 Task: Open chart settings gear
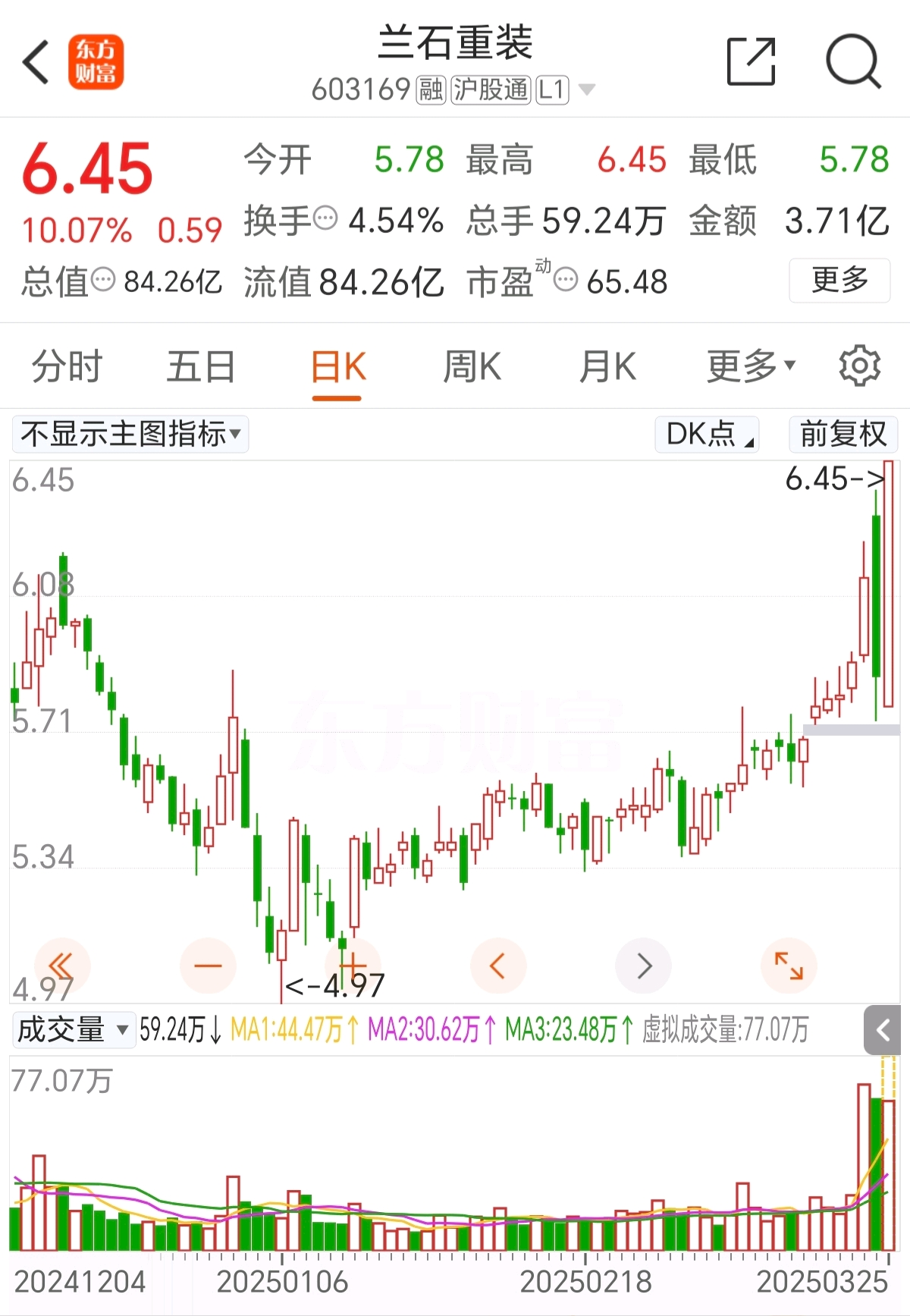(x=859, y=367)
